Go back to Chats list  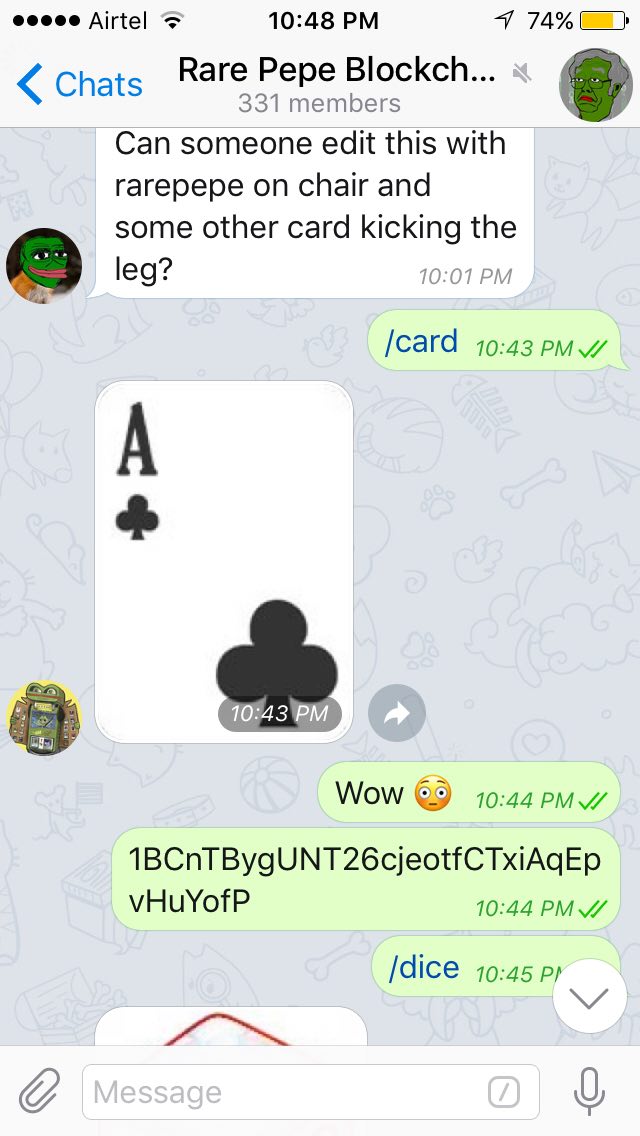(x=79, y=84)
